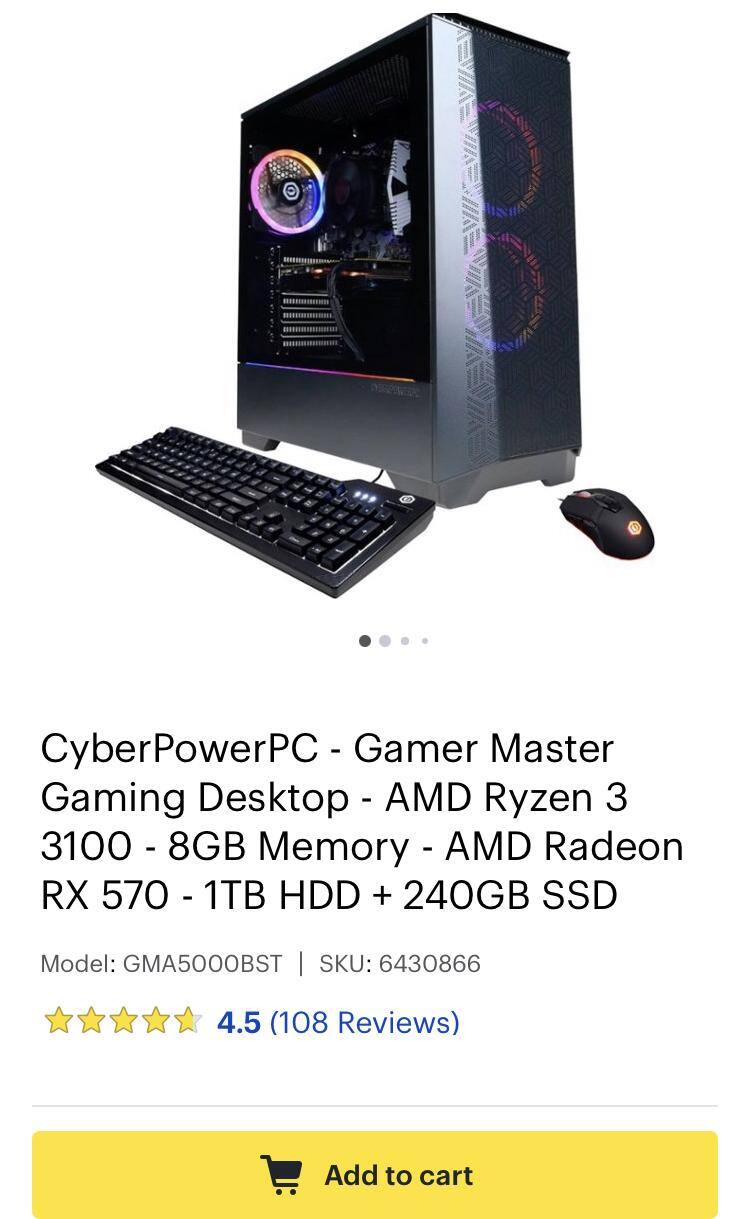Select the third star of the rating

(121, 1022)
